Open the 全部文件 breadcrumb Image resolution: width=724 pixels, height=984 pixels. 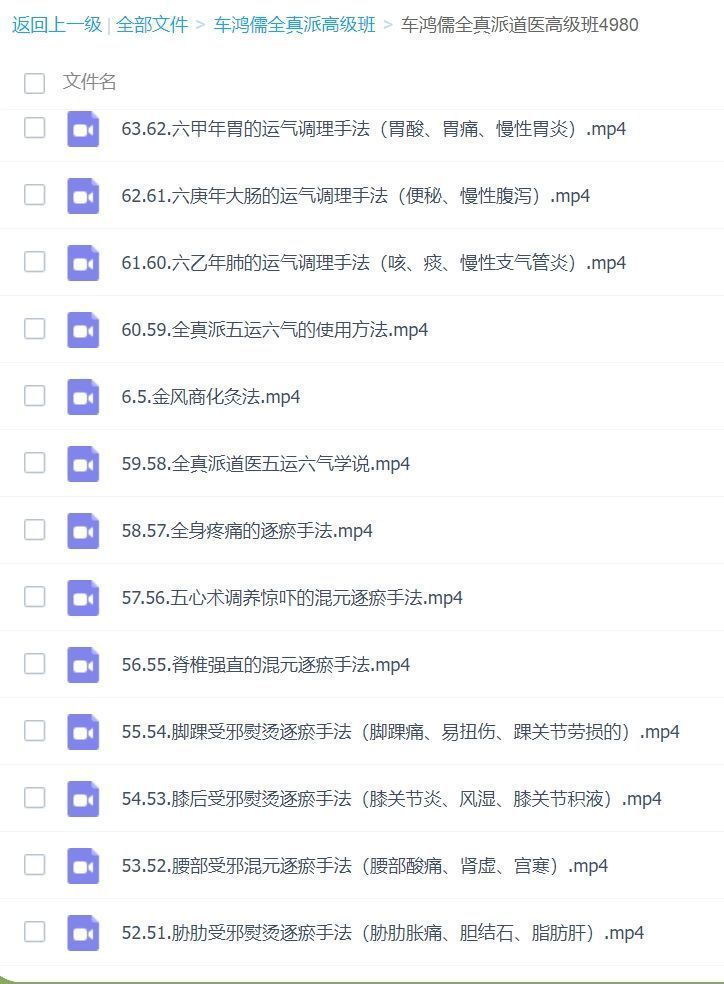tap(152, 25)
